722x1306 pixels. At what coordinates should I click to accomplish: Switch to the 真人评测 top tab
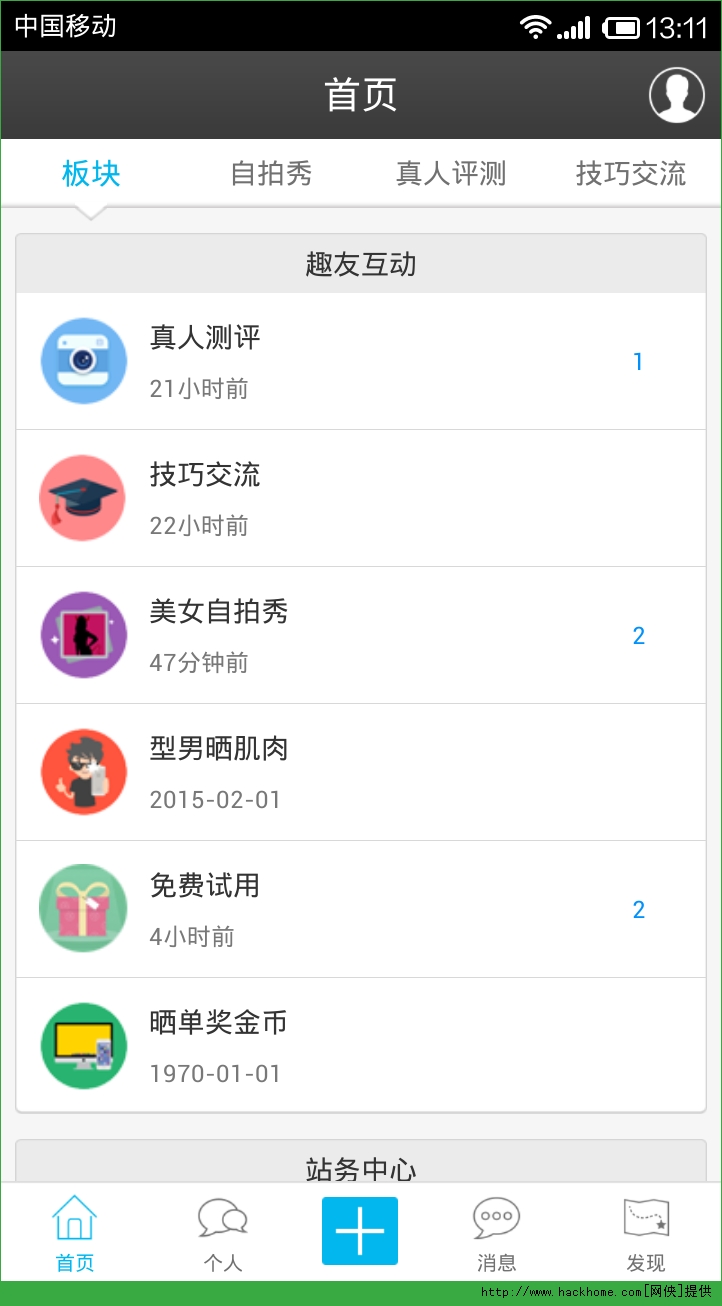pos(451,174)
